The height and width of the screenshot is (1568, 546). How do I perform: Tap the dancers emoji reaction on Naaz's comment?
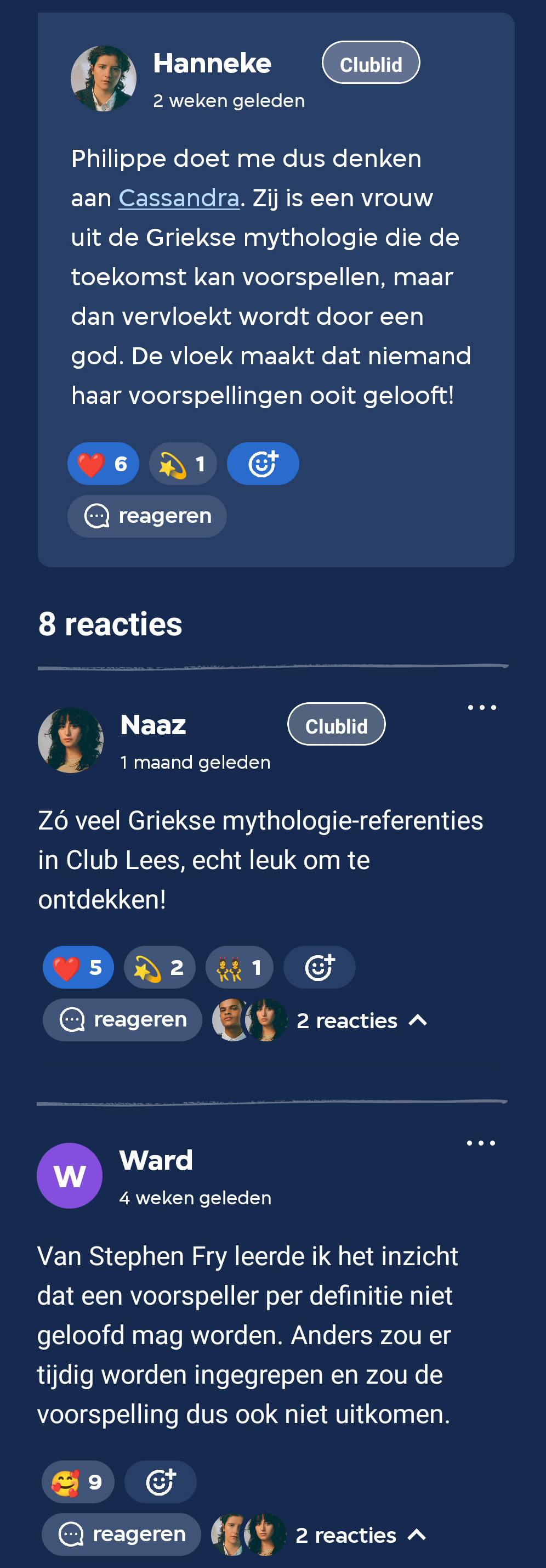click(239, 967)
